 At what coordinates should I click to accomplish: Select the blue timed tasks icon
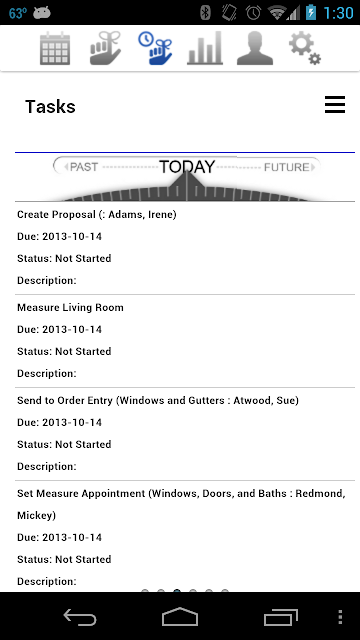click(155, 49)
